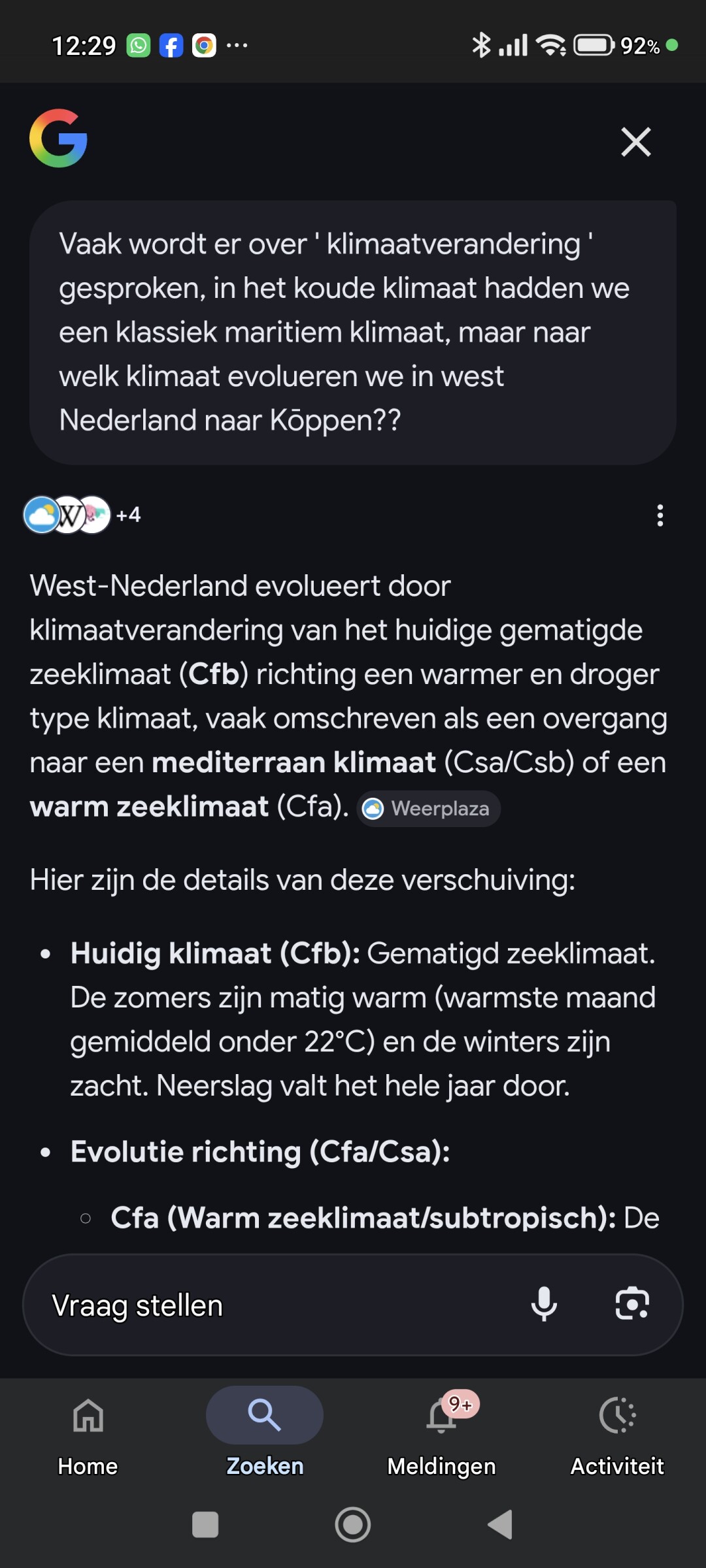Show recent apps via the square button

tap(205, 1525)
